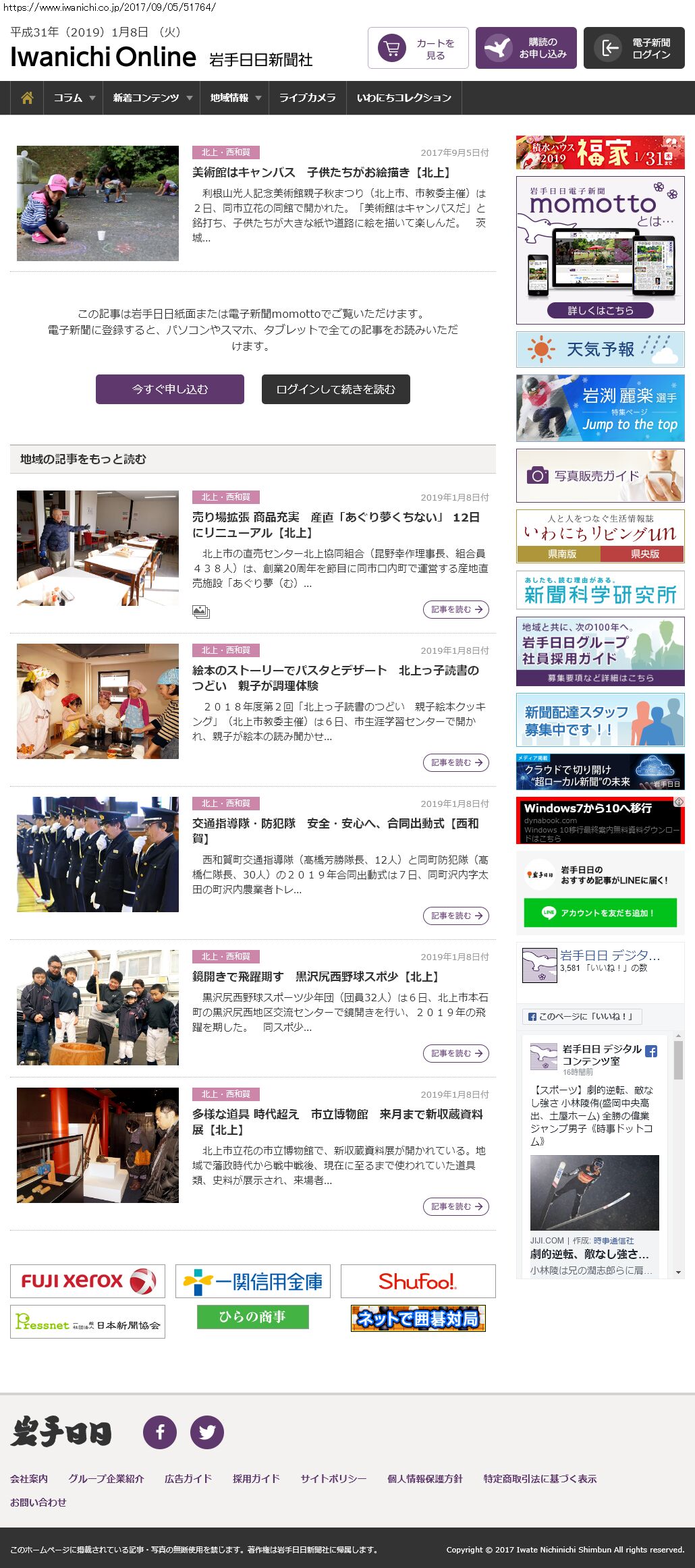695x1568 pixels.
Task: Visit the Facebook page from footer icon
Action: coord(160,1432)
